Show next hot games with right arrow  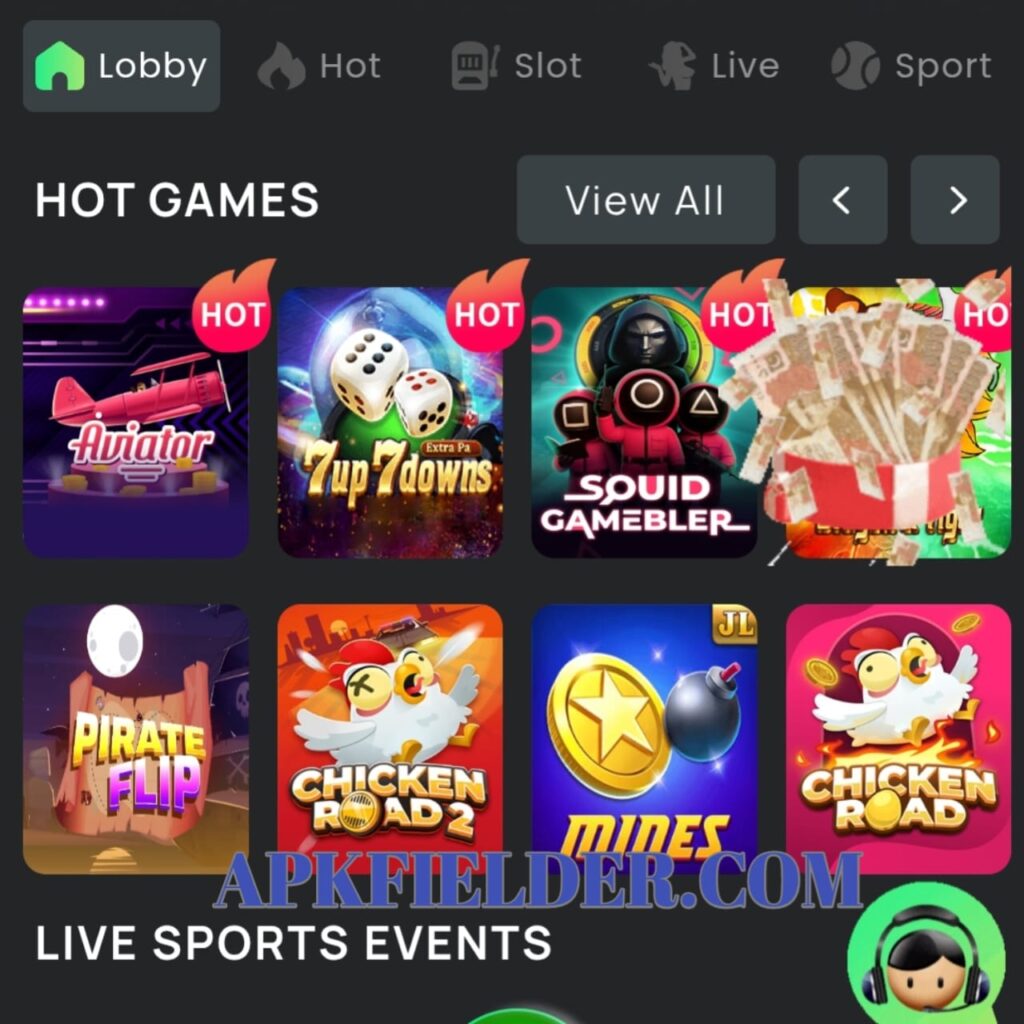point(955,200)
